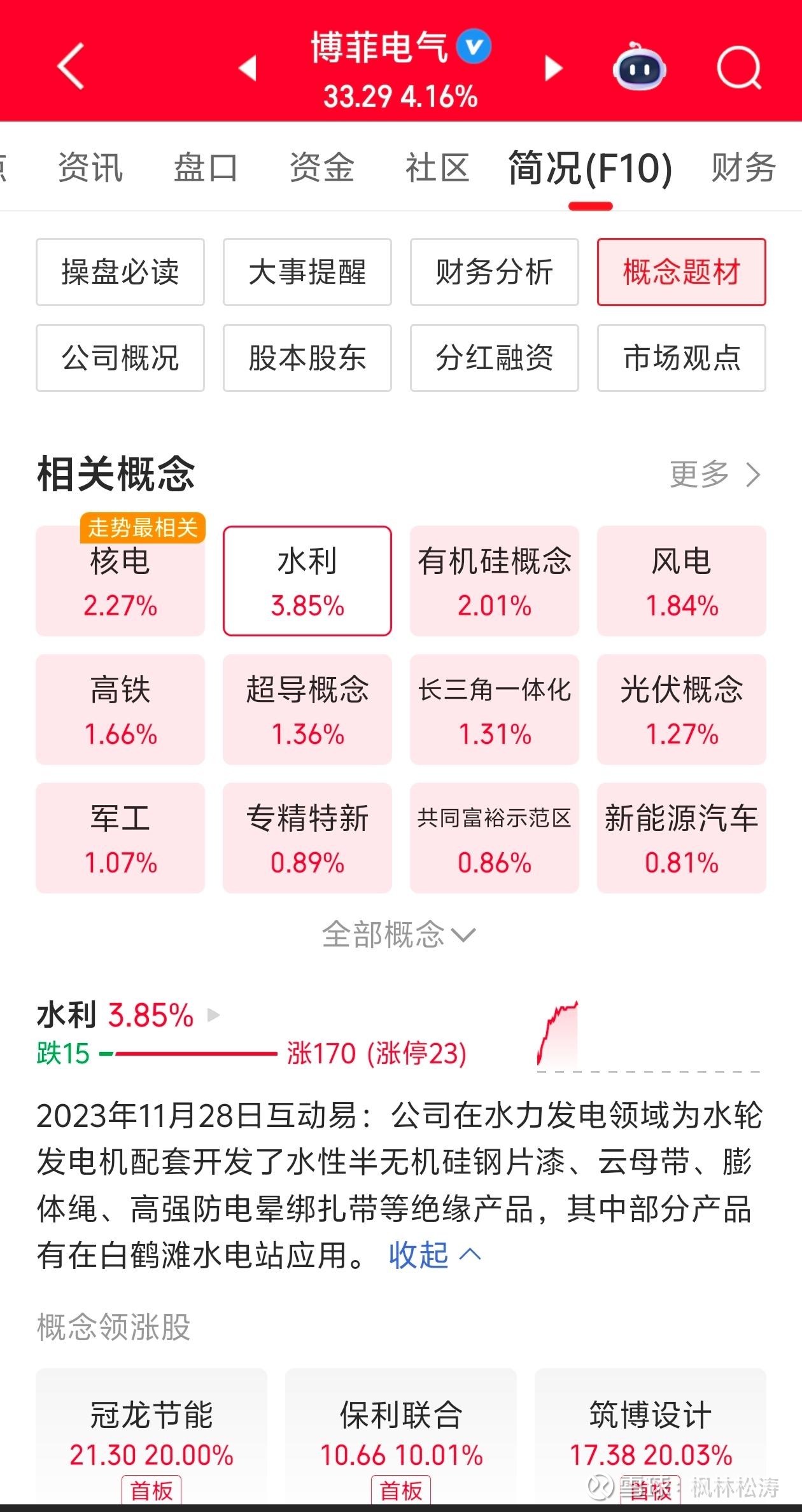Viewport: 802px width, 1512px height.
Task: Open the 保利联合 leading stock card
Action: (401, 1439)
